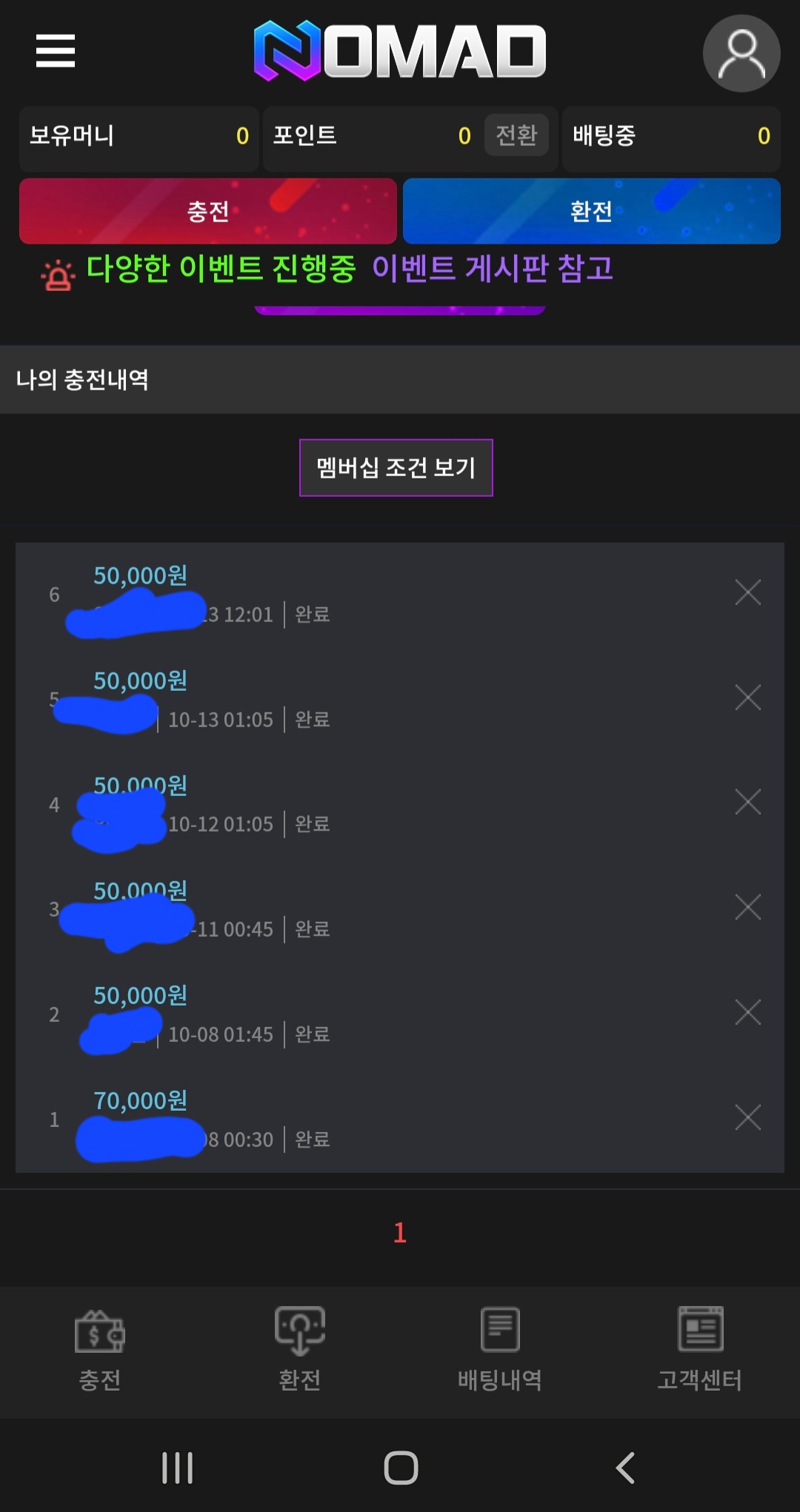Return to the system home screen
The image size is (800, 1512).
point(401,1468)
